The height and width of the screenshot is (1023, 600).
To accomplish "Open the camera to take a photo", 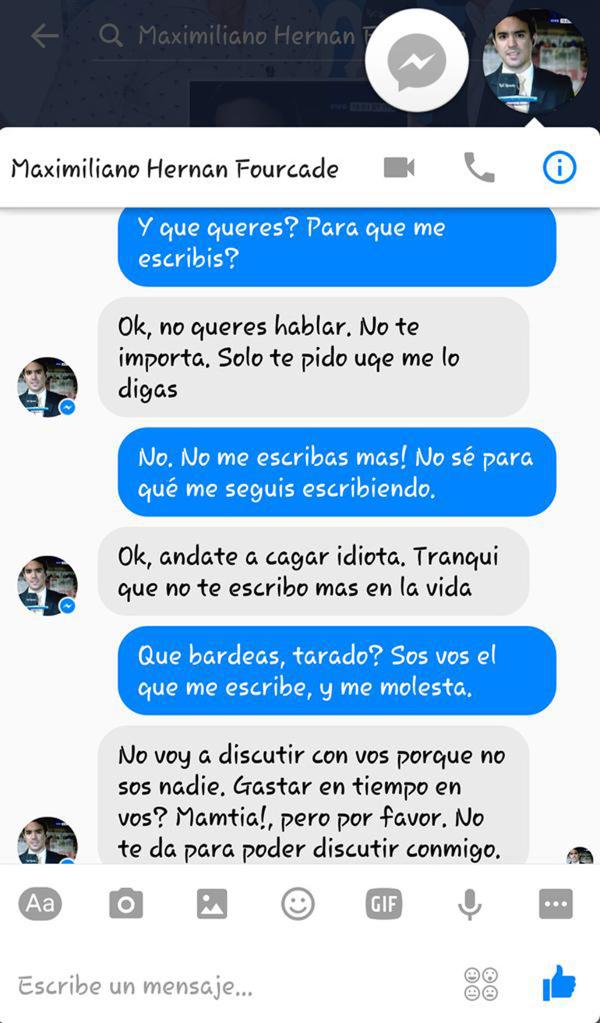I will point(126,904).
